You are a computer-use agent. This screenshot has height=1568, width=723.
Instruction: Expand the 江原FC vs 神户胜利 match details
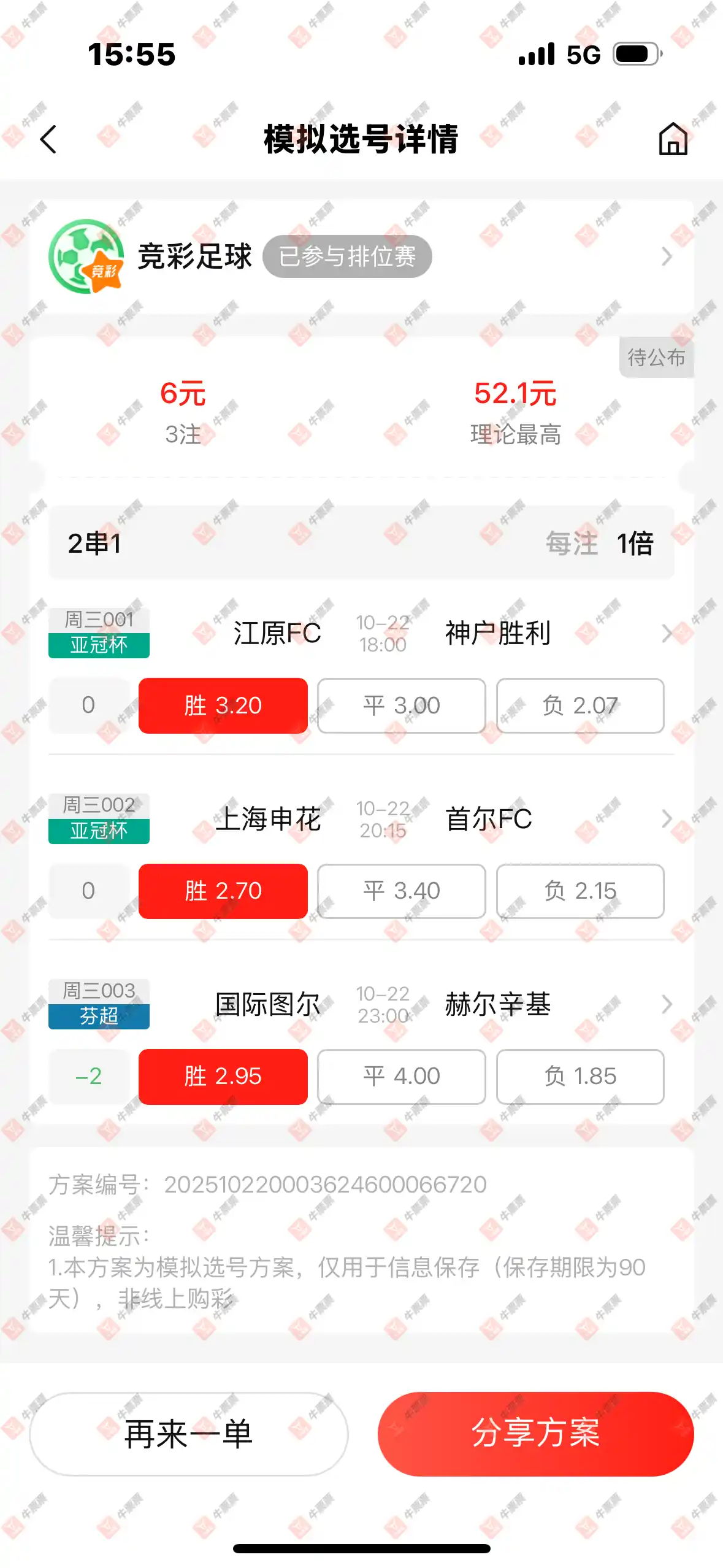667,634
